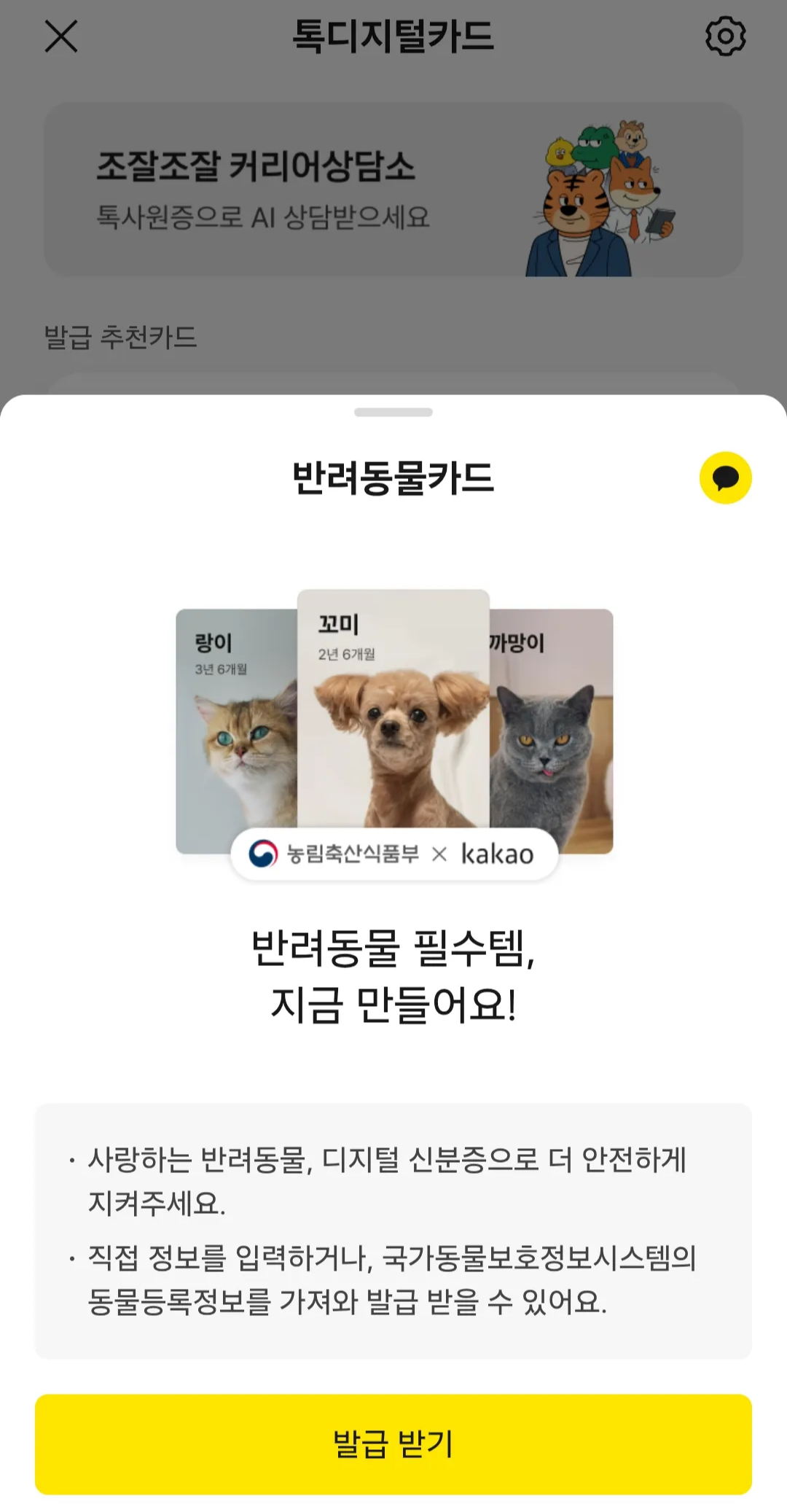Viewport: 787px width, 1512px height.
Task: Tap the 농림축산식품부 government emblem icon
Action: 264,854
